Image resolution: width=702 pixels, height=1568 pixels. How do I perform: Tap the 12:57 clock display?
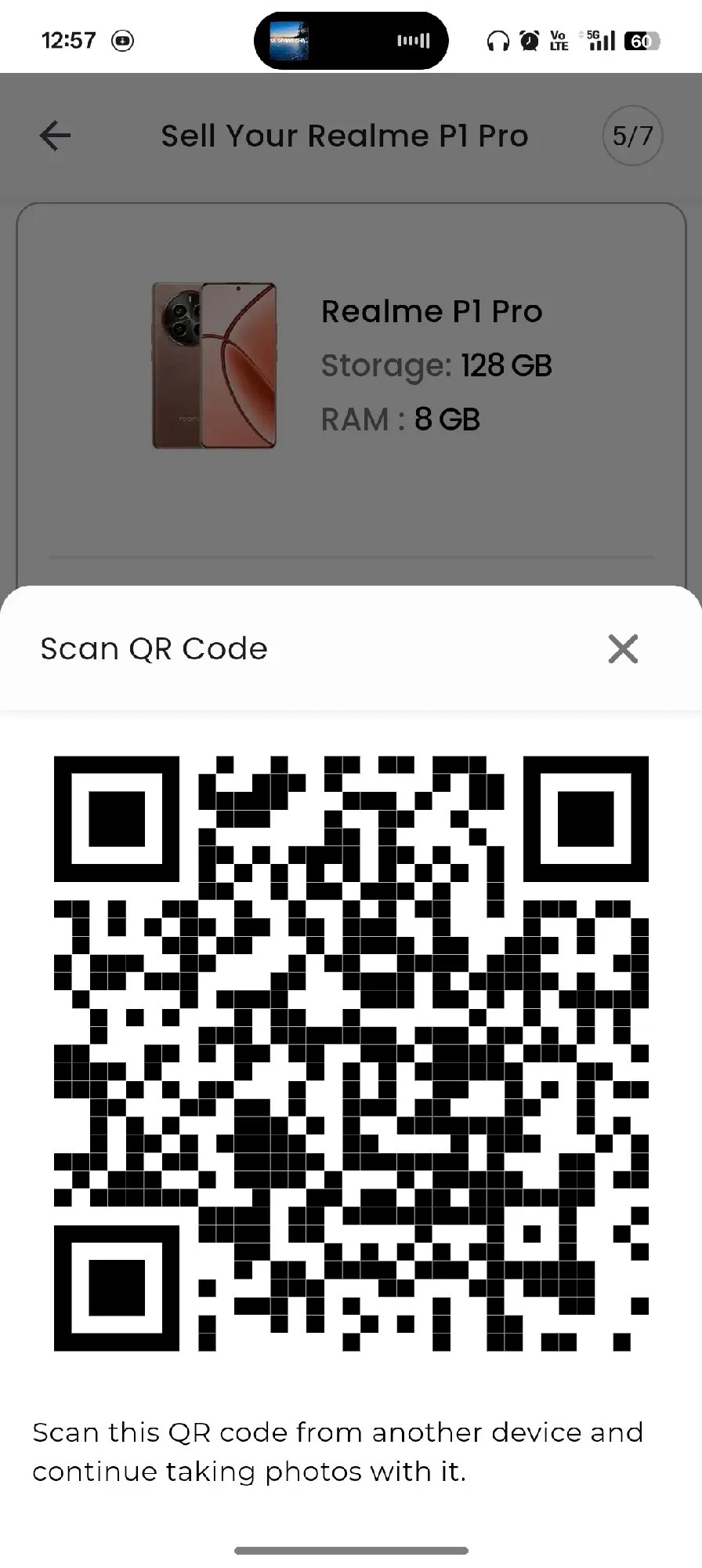pyautogui.click(x=70, y=41)
